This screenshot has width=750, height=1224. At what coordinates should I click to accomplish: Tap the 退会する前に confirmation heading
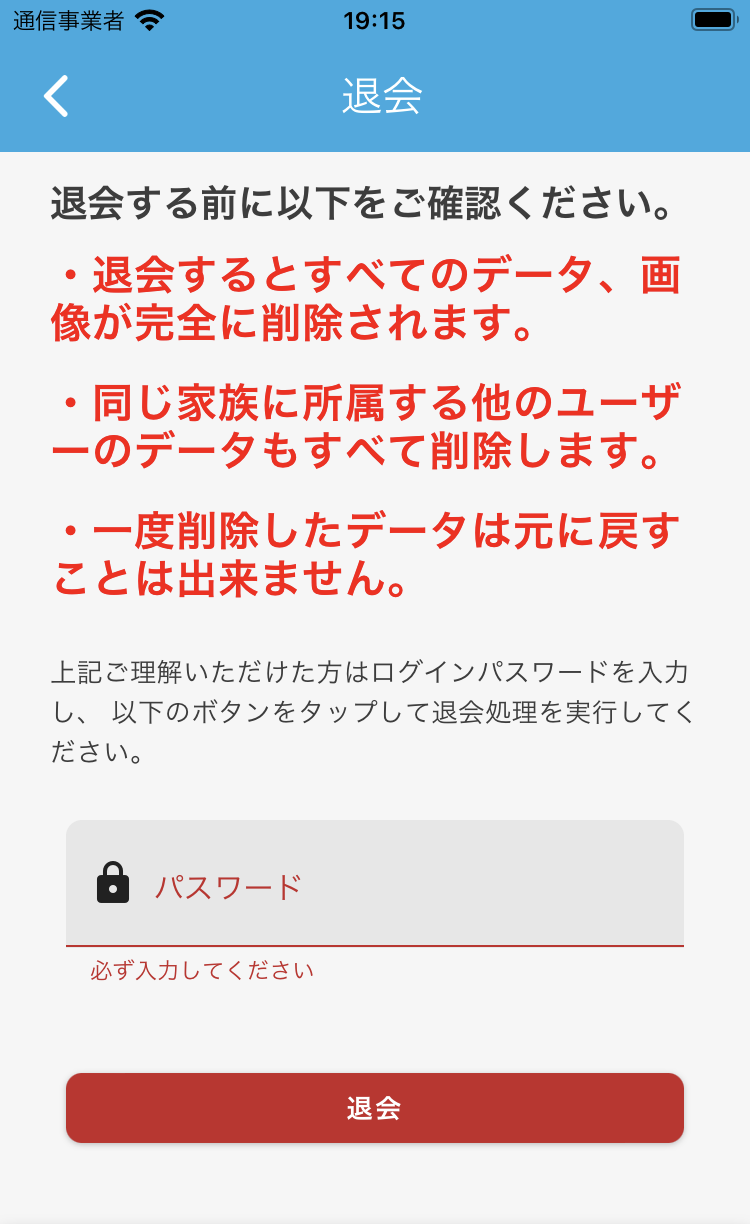tap(373, 198)
